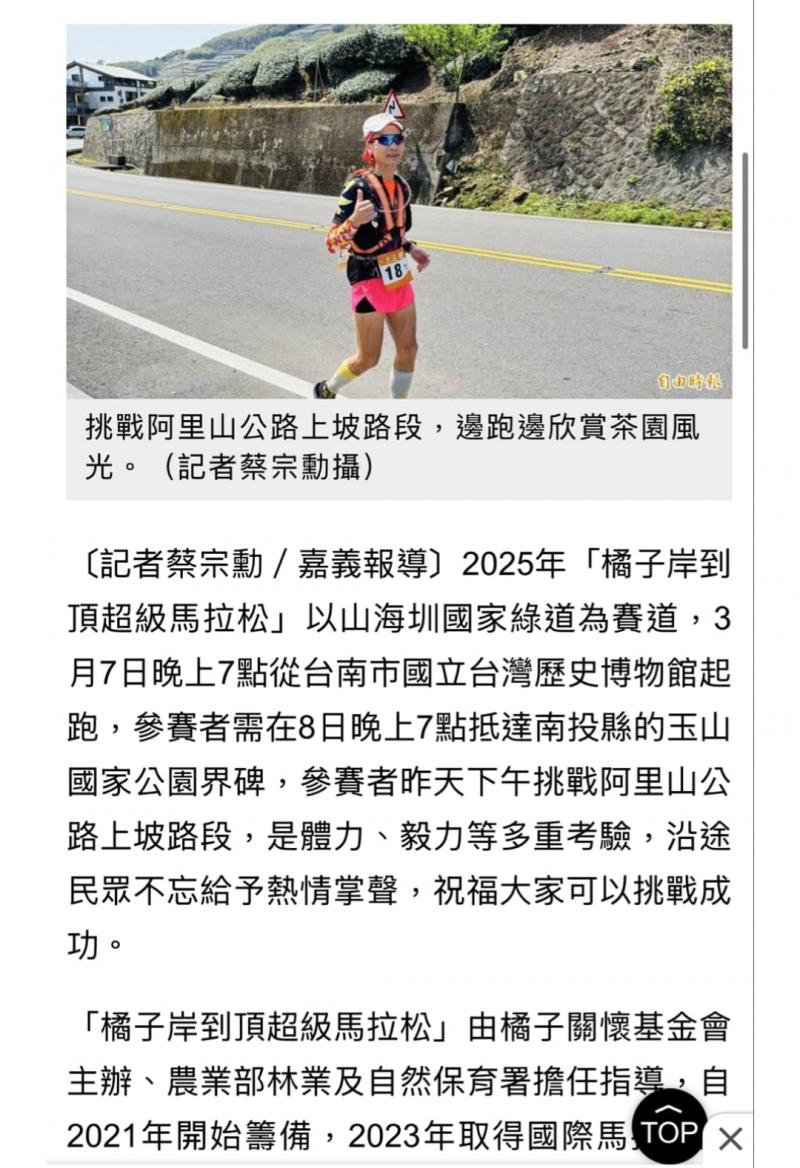Tap the TOP button to return to top

point(669,1126)
